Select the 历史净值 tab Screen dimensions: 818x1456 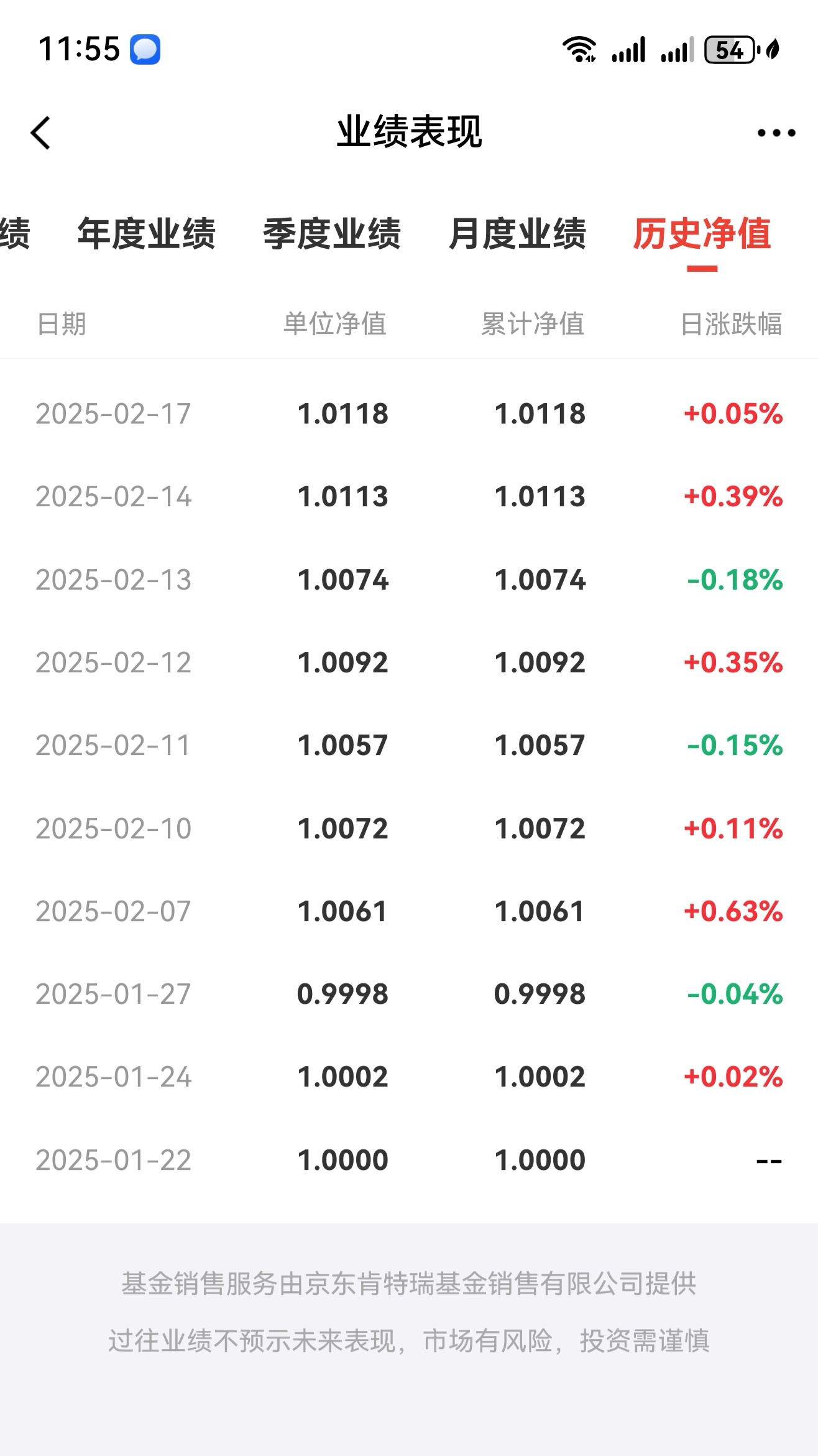point(702,234)
